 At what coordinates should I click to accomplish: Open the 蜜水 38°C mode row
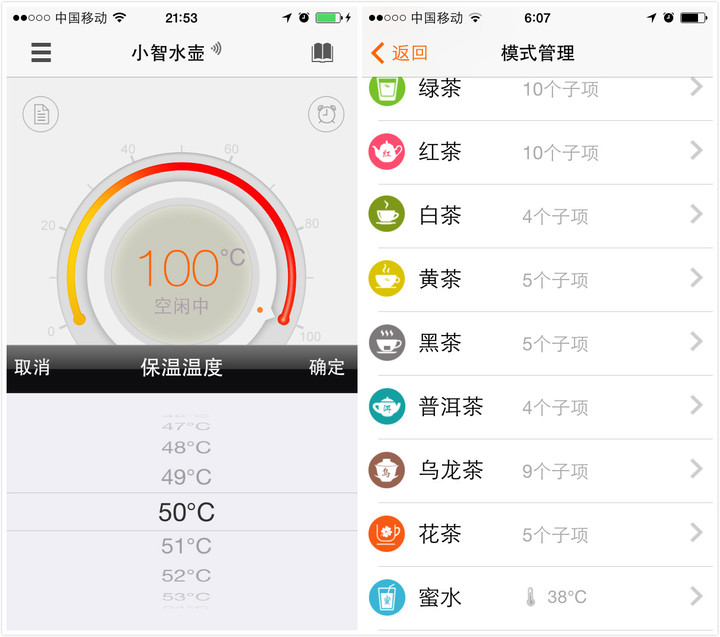click(540, 597)
